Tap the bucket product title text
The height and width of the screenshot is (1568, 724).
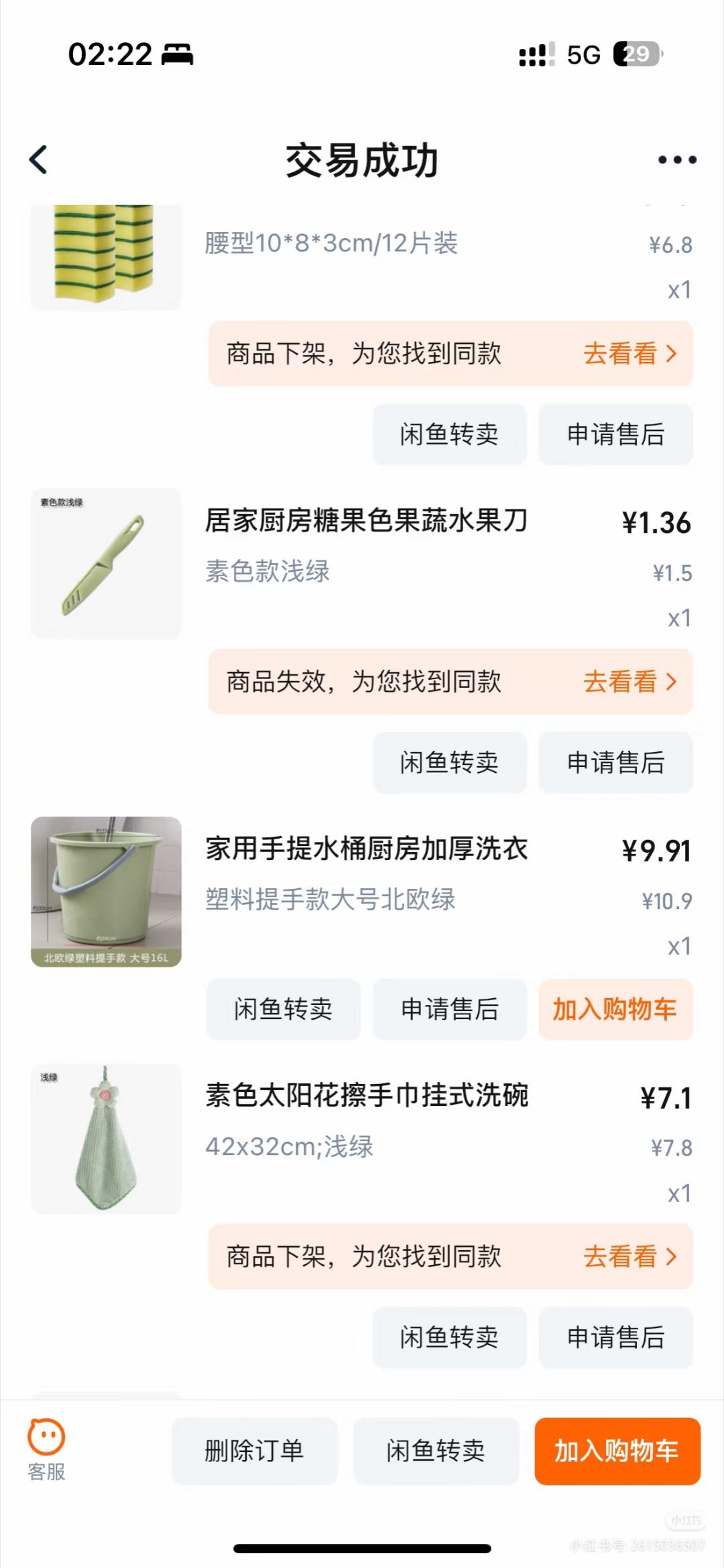(x=366, y=849)
